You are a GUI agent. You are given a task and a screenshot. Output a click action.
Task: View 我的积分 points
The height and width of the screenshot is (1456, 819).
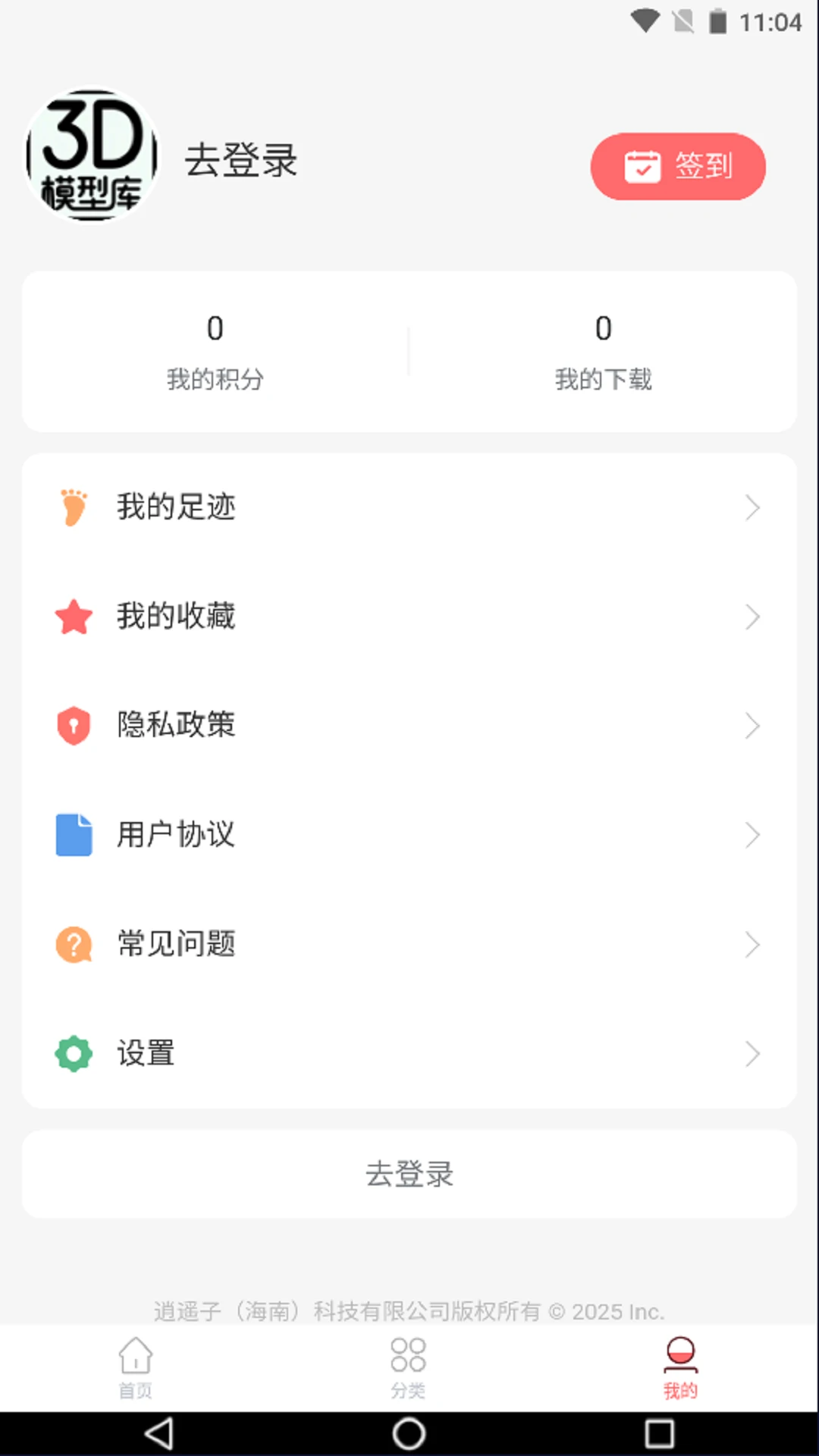[215, 352]
